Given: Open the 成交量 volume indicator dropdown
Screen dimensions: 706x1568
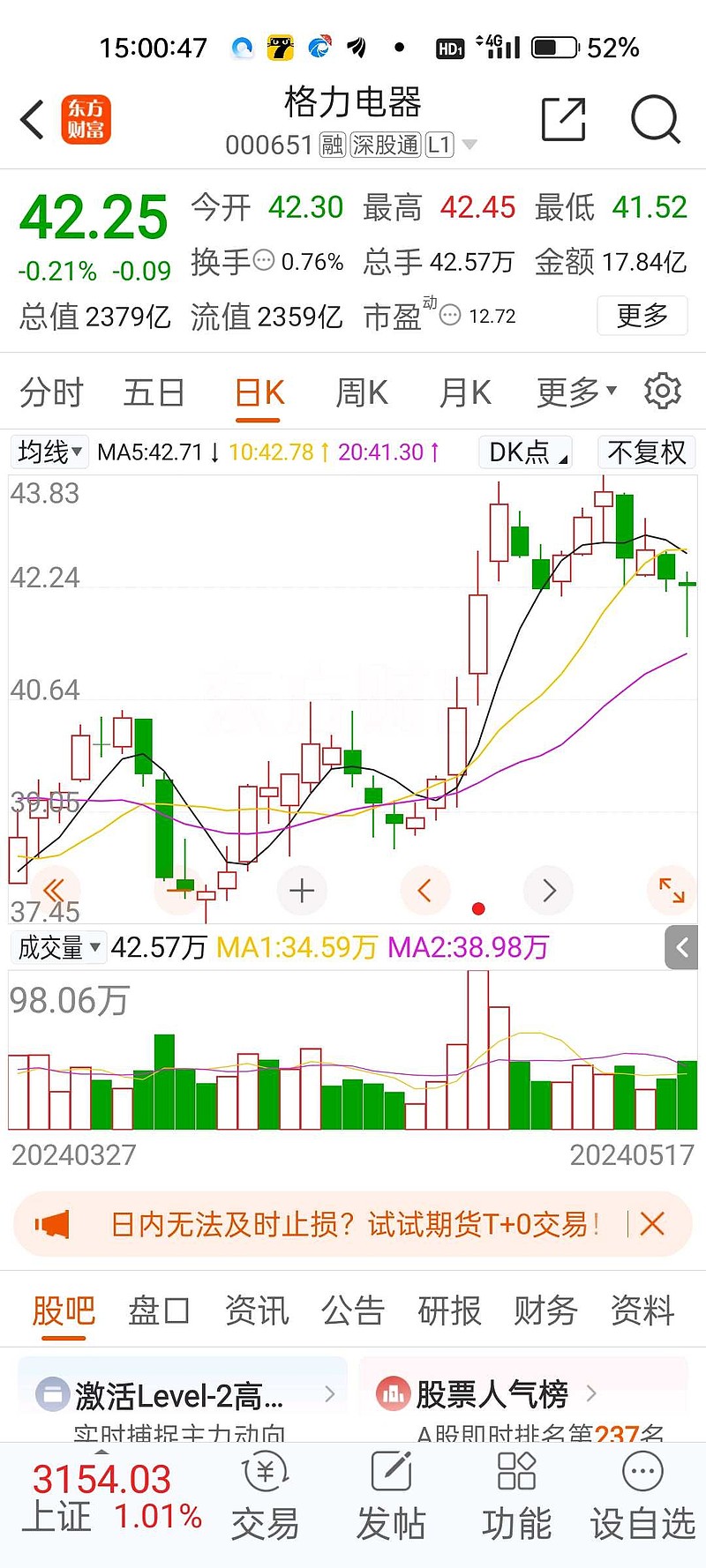Looking at the screenshot, I should point(58,947).
